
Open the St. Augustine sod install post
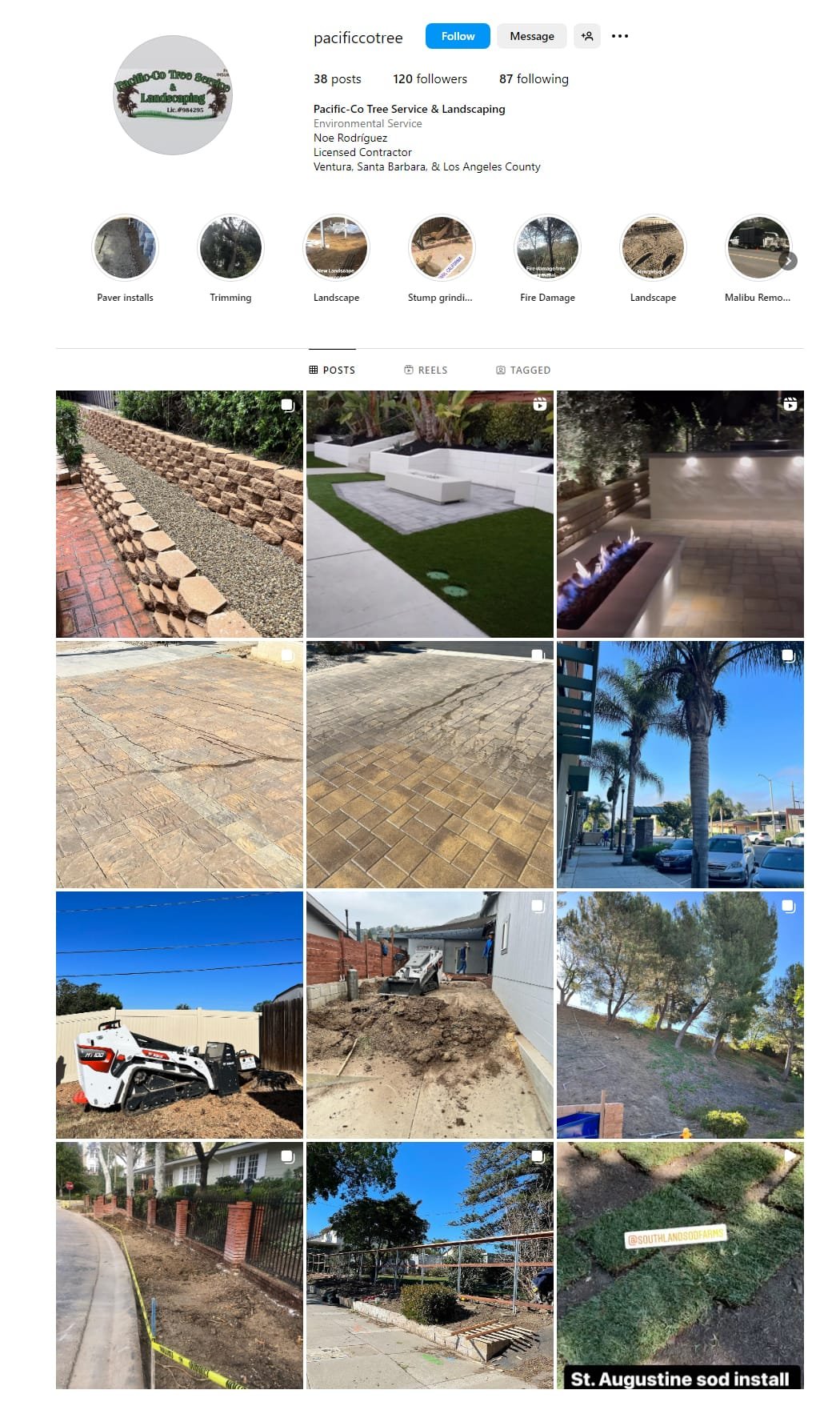(680, 1264)
